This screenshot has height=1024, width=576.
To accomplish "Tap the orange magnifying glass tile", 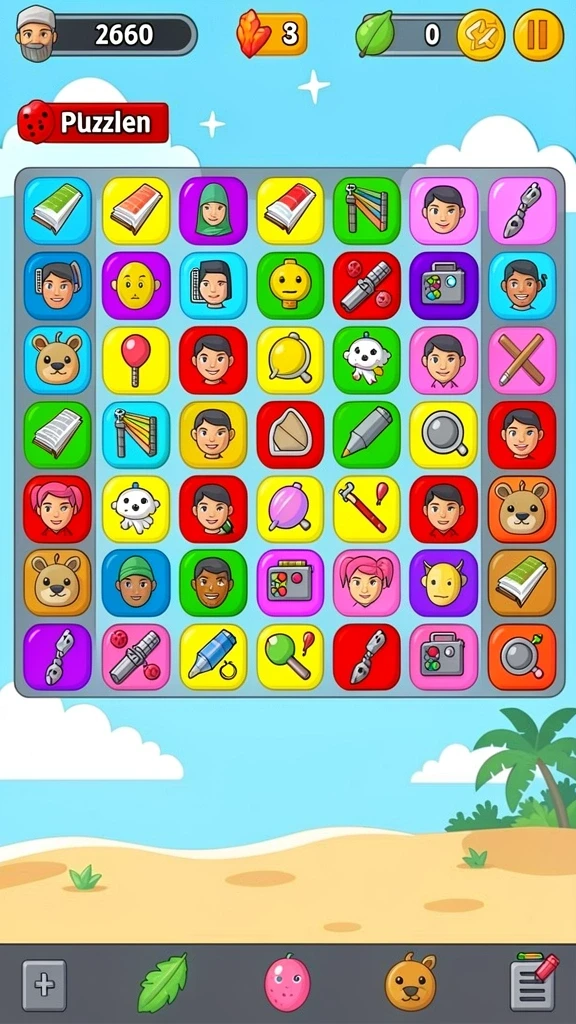I will pos(522,657).
